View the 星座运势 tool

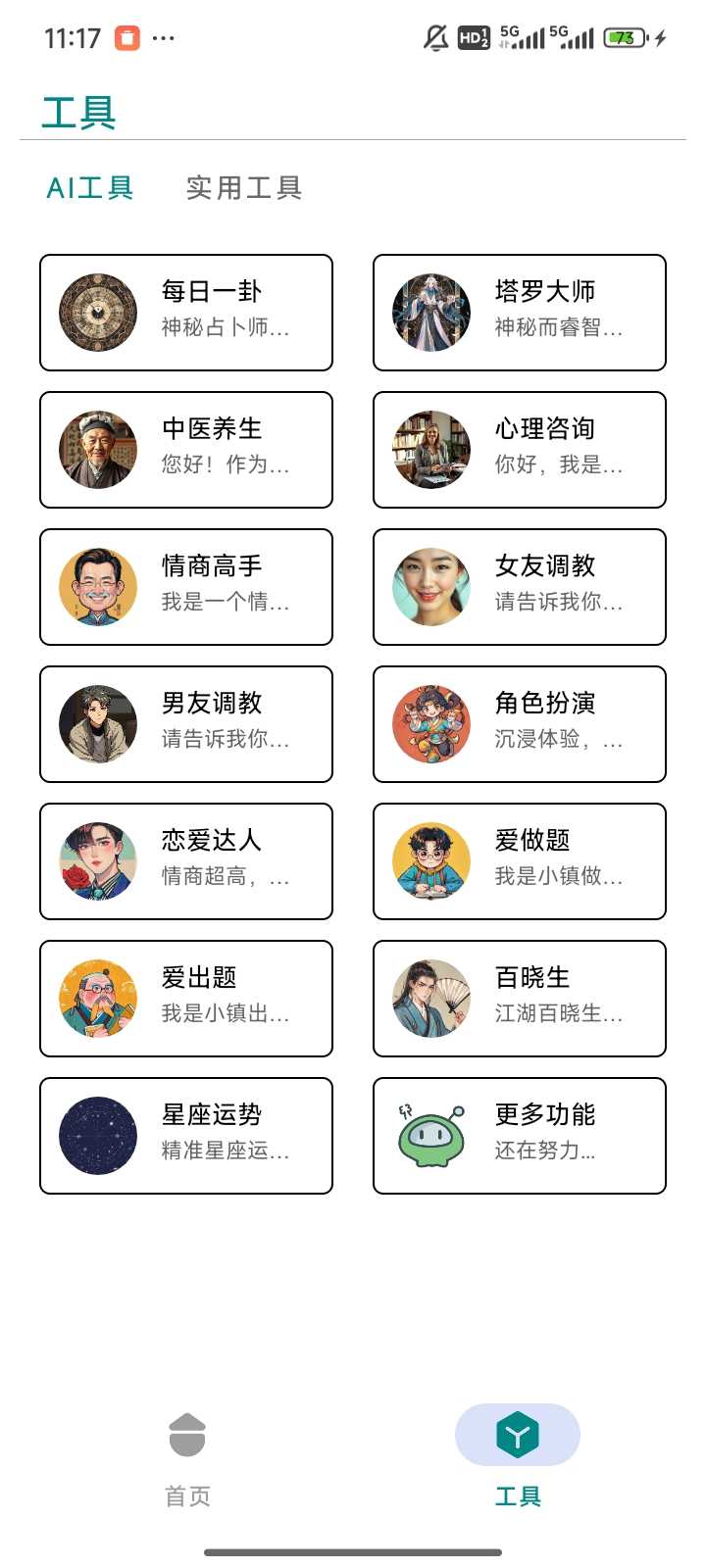point(186,1136)
